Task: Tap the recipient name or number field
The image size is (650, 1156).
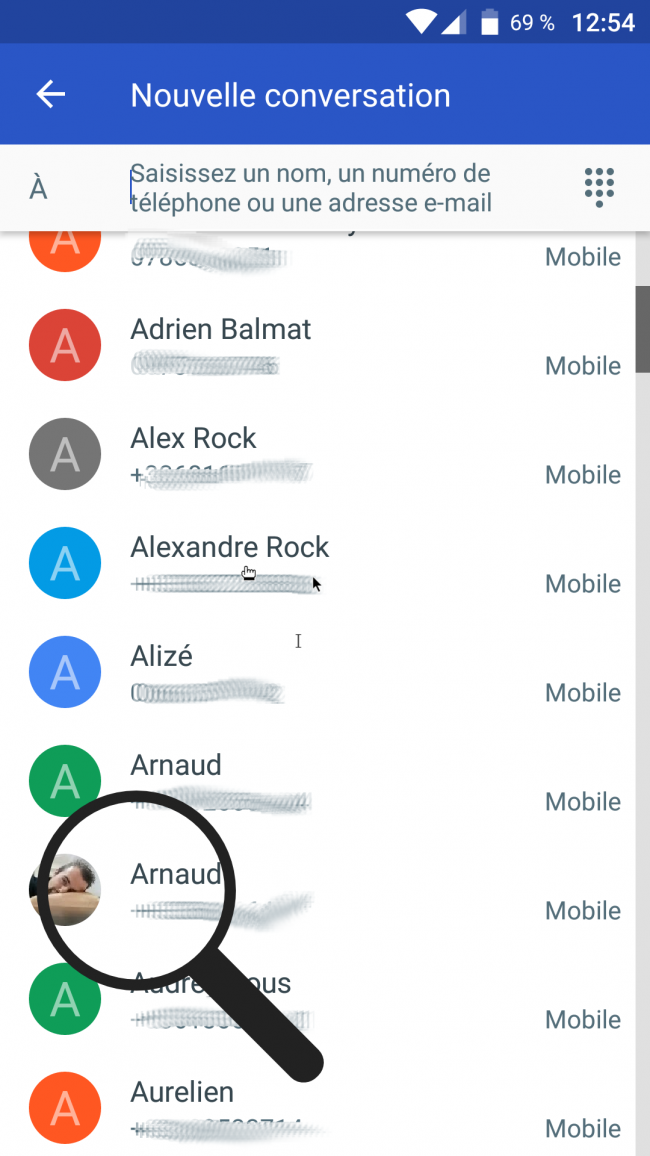Action: 340,188
